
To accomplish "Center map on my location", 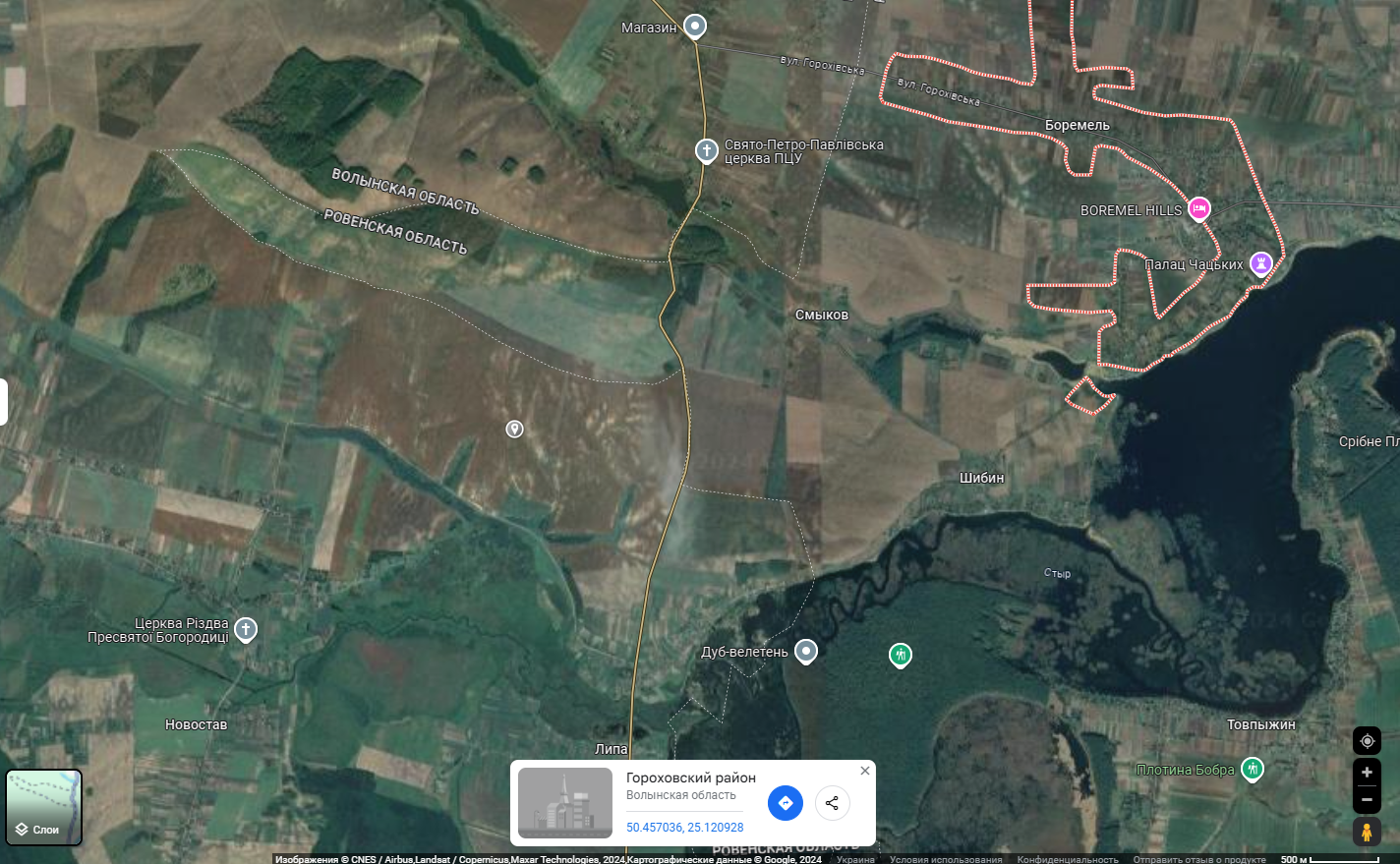I will 1367,741.
